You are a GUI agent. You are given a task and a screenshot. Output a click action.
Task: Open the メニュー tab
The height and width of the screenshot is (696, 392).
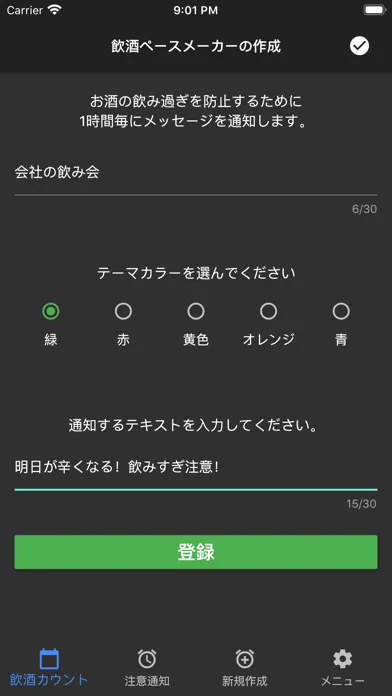pyautogui.click(x=343, y=668)
